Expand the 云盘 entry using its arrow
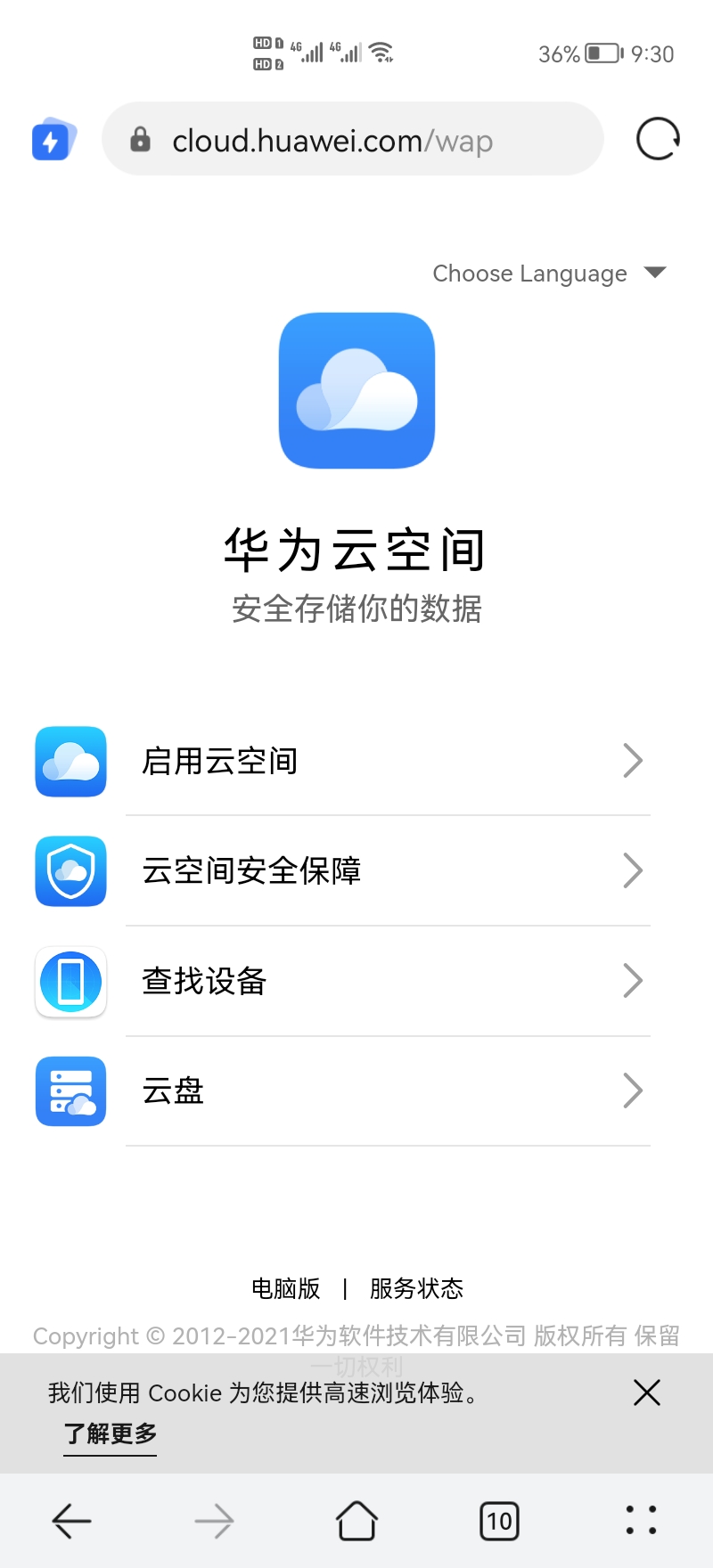 (x=633, y=1090)
